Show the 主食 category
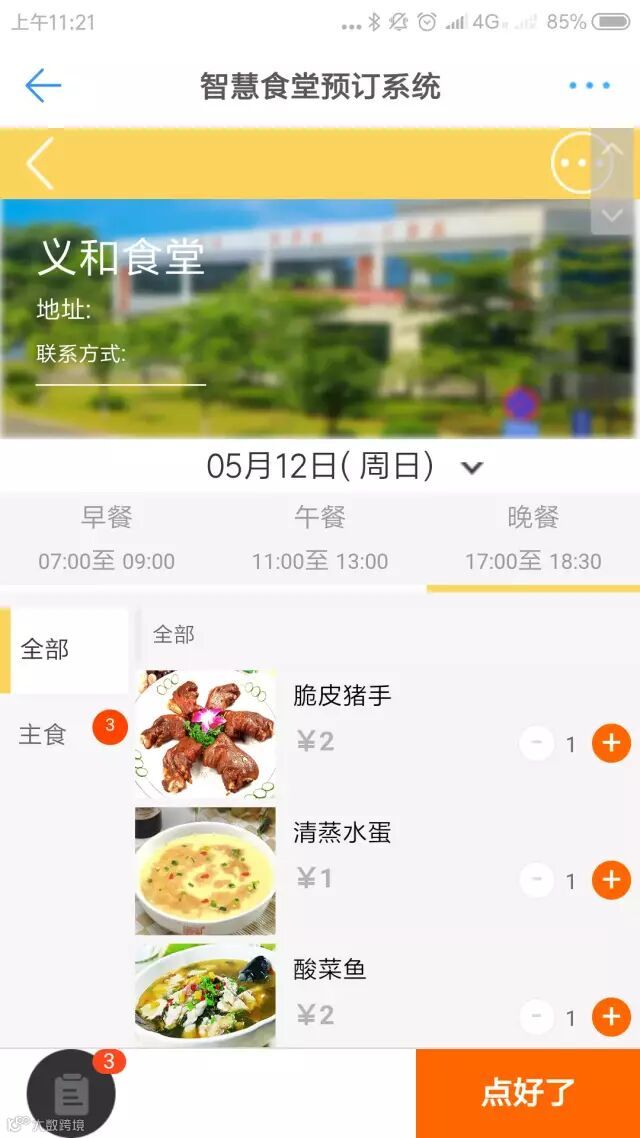Screen dimensions: 640x1138 (43, 735)
